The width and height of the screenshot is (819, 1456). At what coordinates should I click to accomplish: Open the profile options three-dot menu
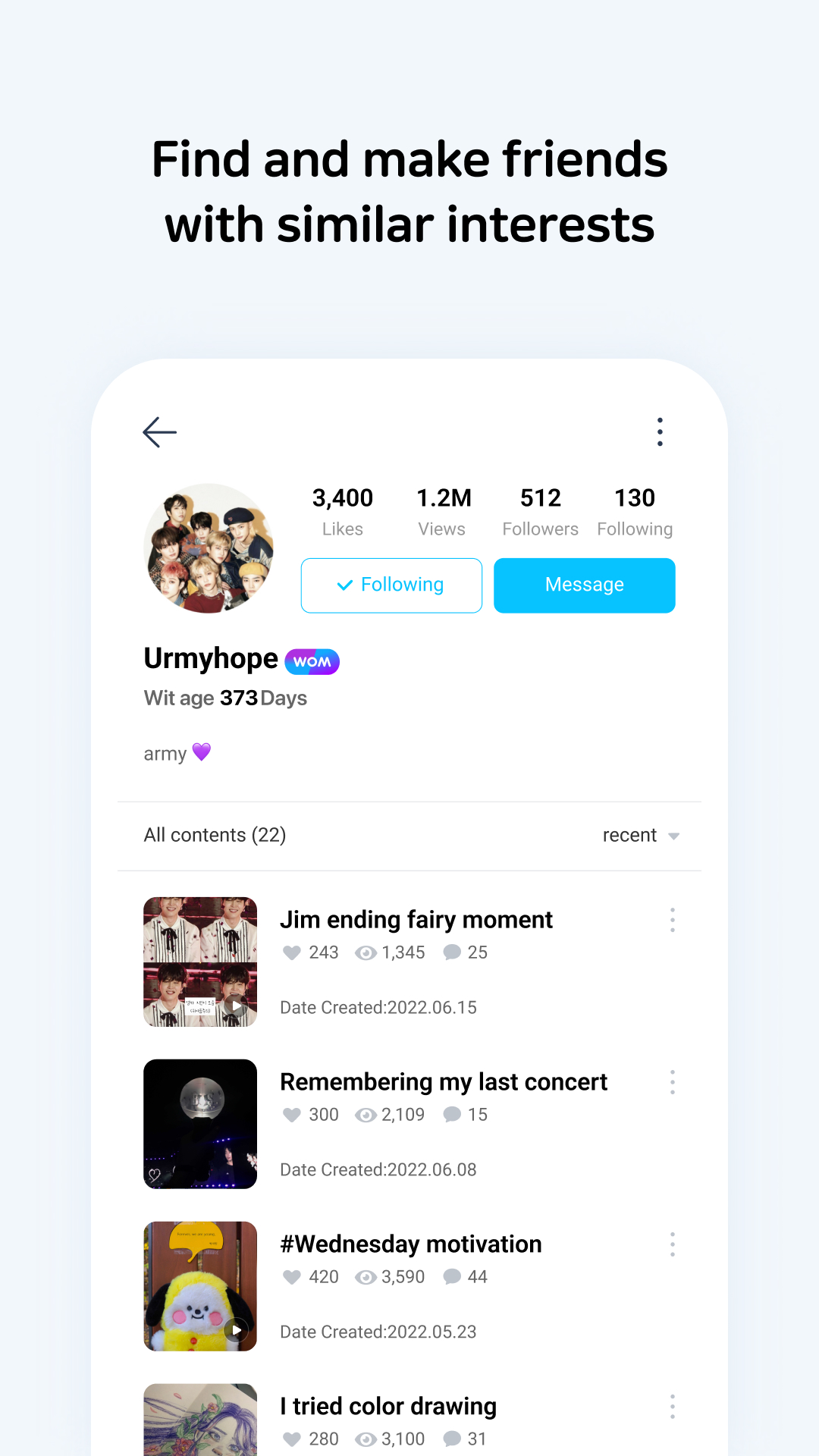[659, 431]
